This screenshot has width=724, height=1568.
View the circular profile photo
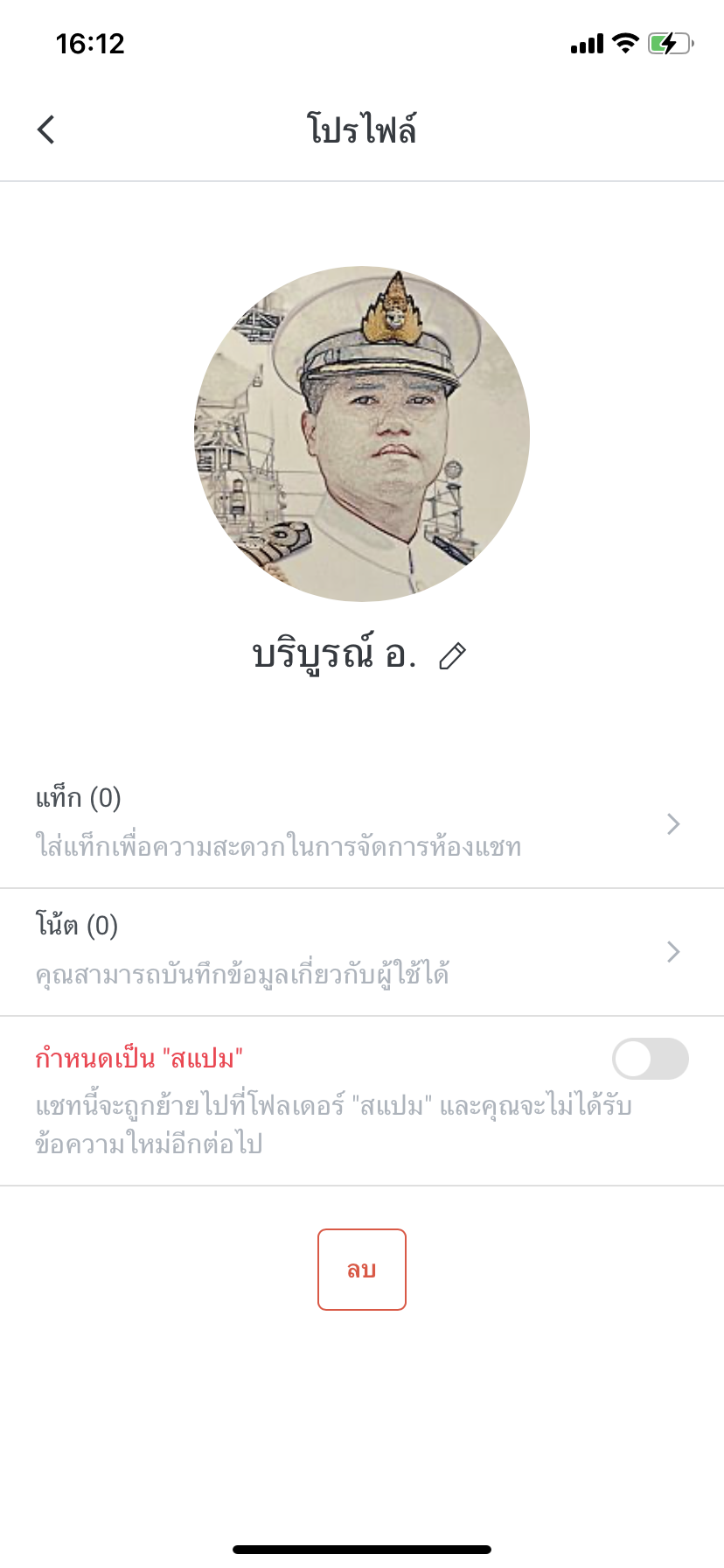[361, 434]
